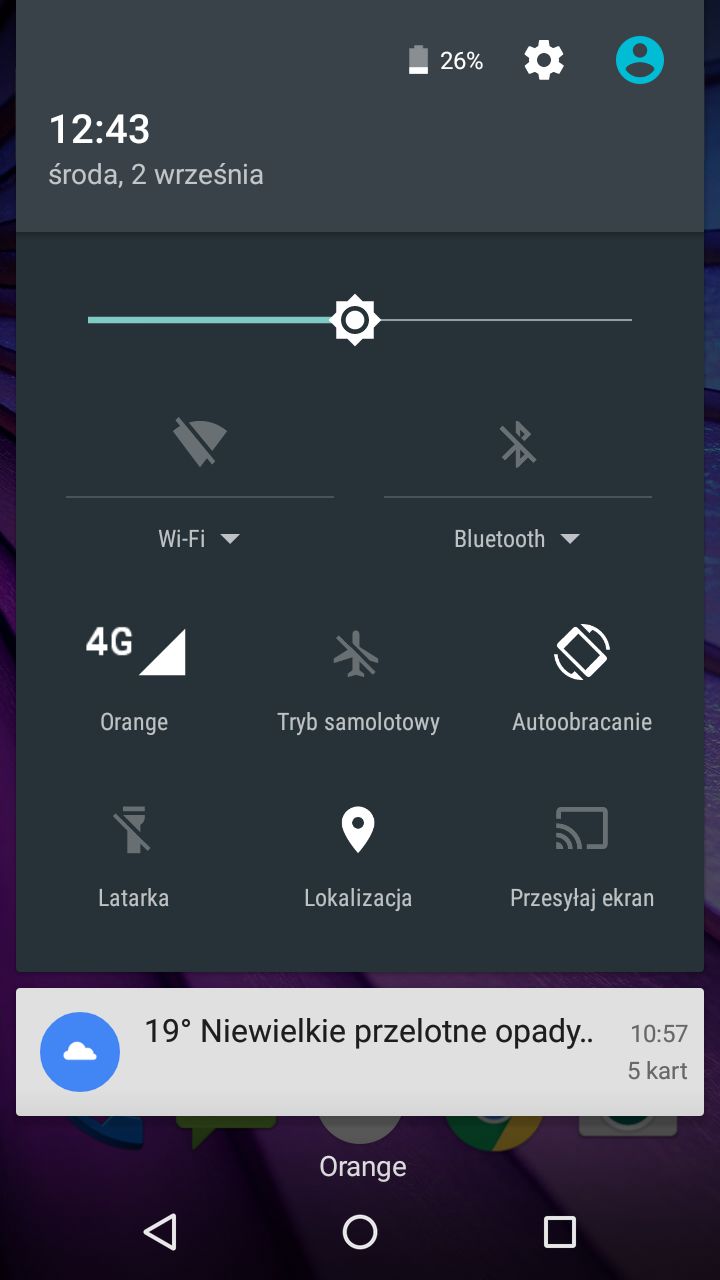The image size is (720, 1280).
Task: Open the Orange 4G cellular data tile
Action: pyautogui.click(x=133, y=670)
